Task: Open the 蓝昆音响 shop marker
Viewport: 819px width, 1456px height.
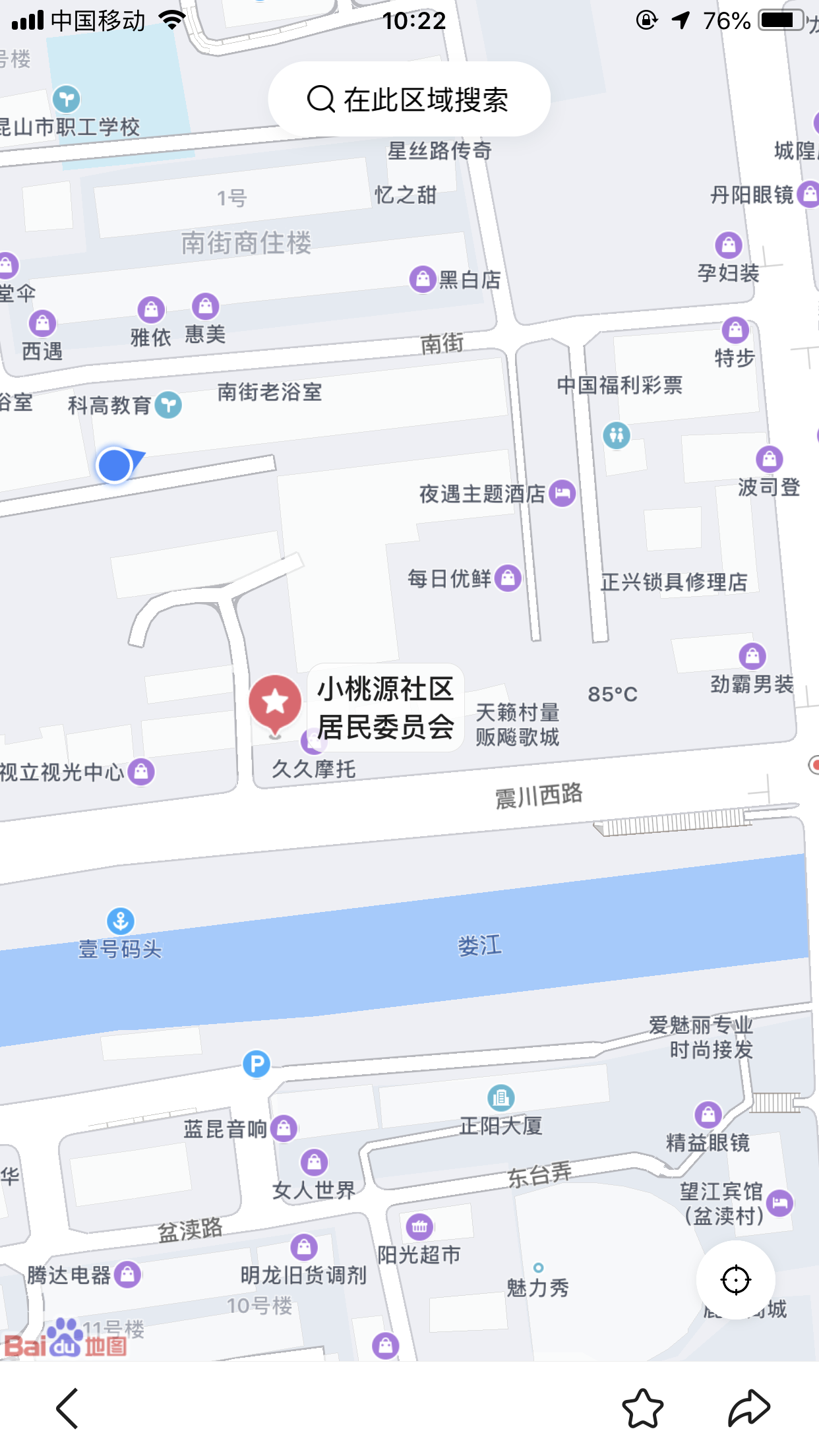Action: click(x=284, y=1128)
